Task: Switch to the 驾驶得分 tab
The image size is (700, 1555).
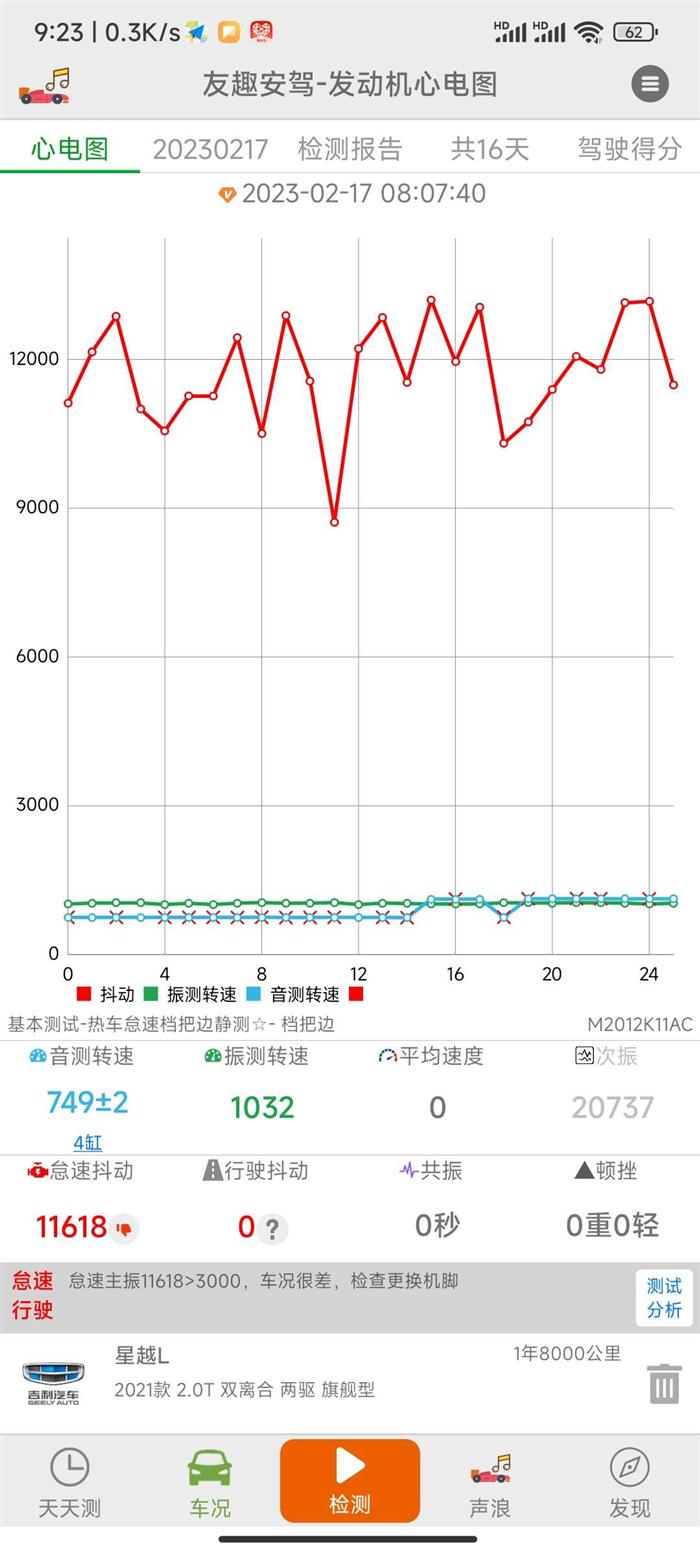Action: coord(629,149)
